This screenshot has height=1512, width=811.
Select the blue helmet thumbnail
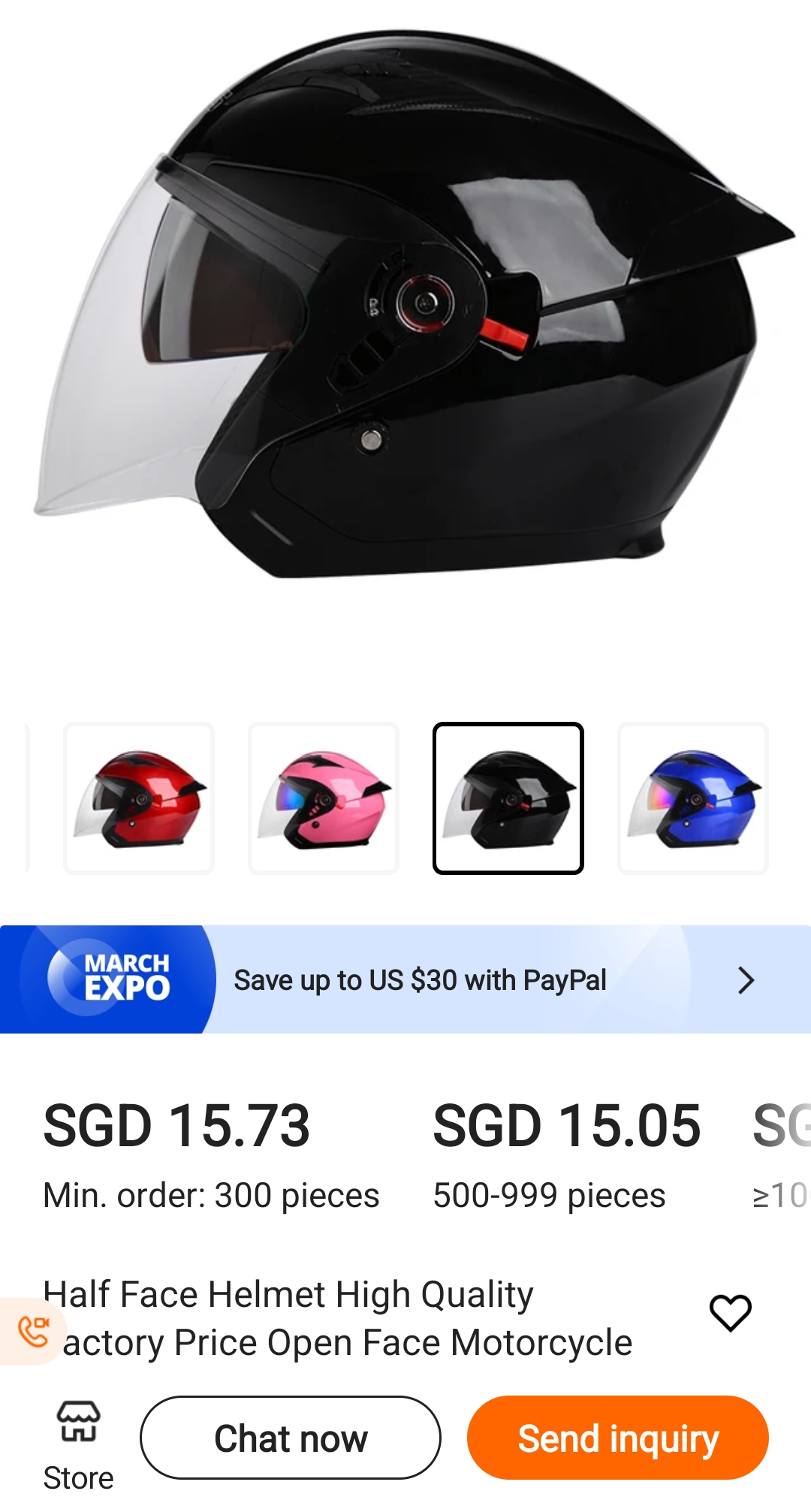pyautogui.click(x=693, y=798)
